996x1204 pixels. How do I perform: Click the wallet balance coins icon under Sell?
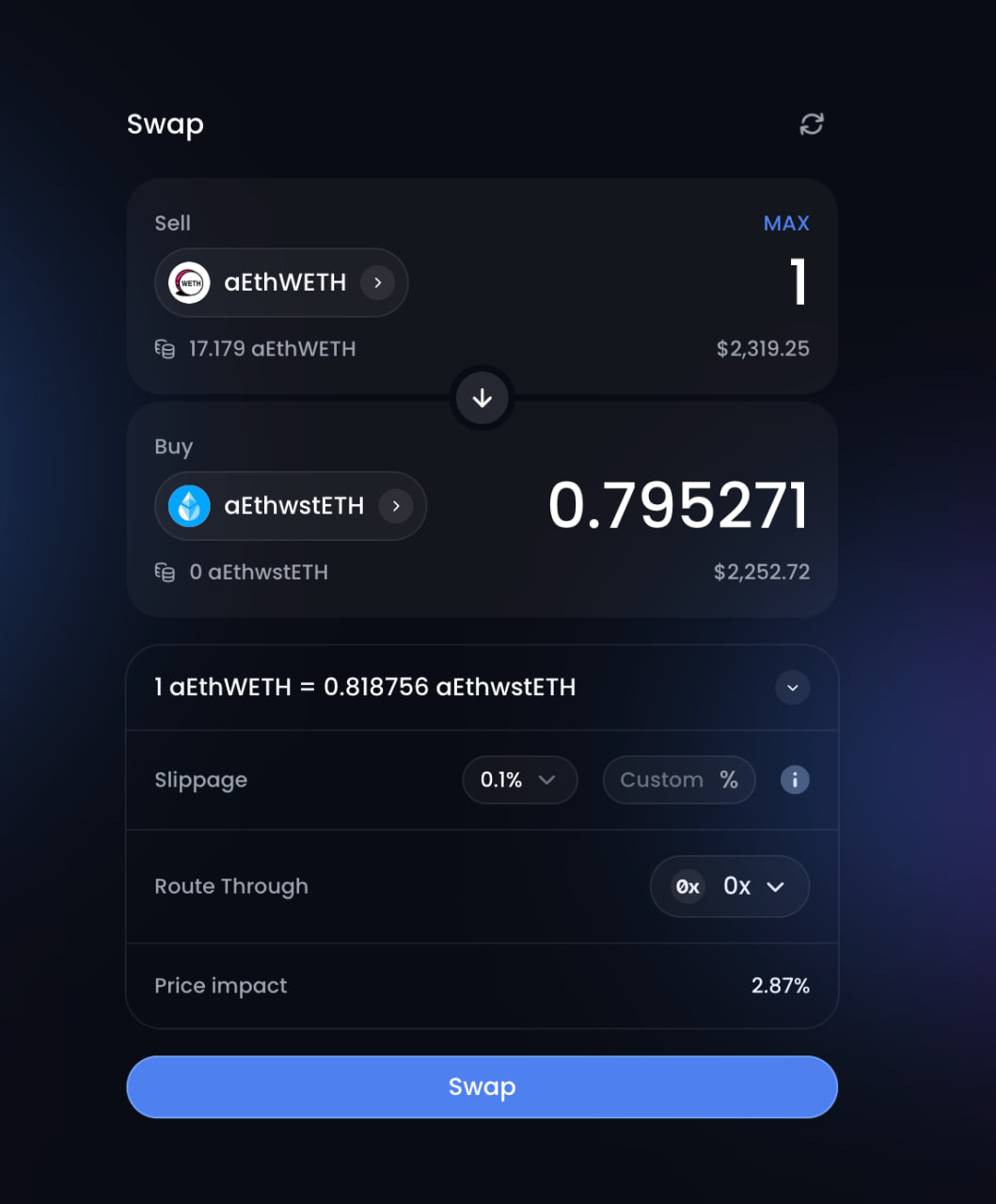click(166, 349)
